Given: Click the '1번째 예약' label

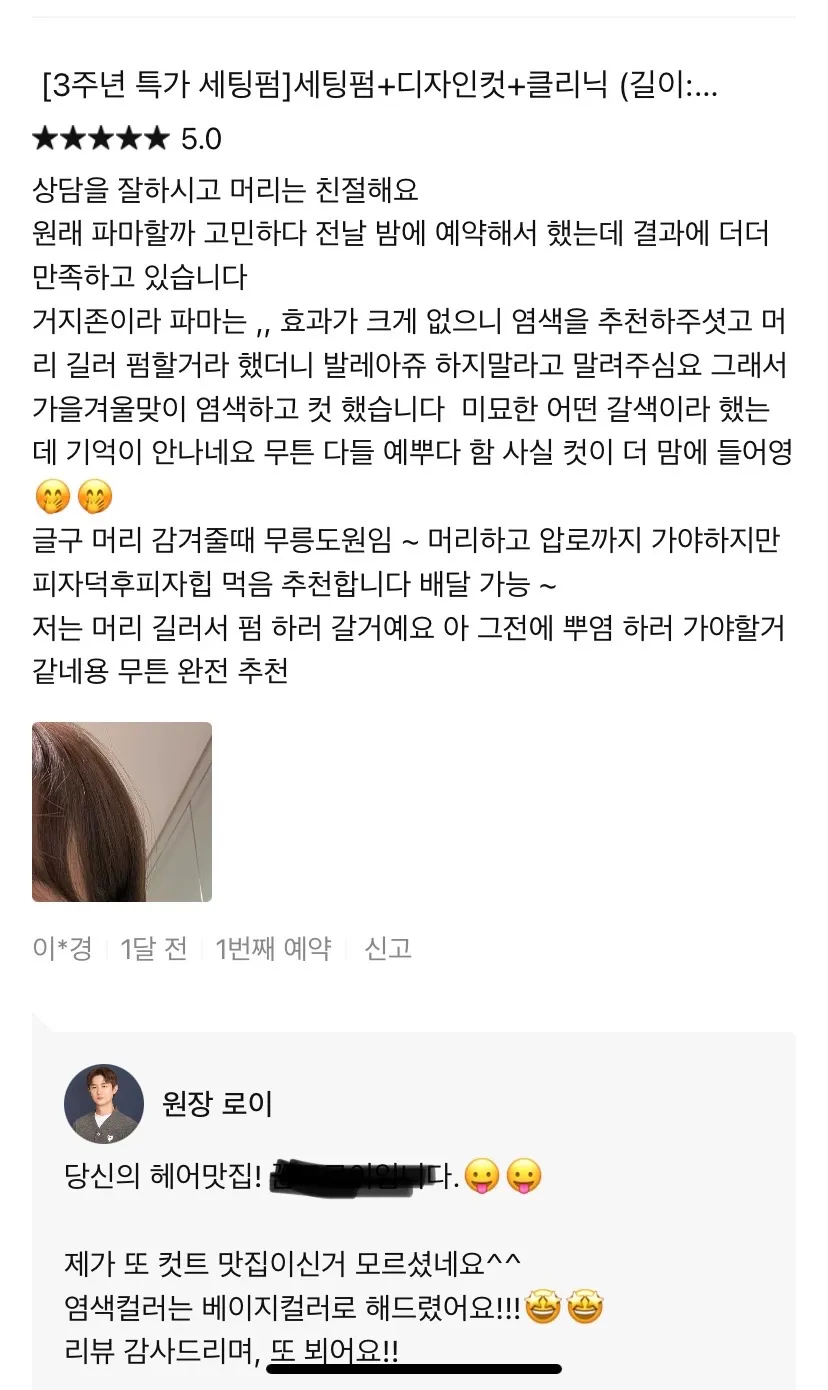Looking at the screenshot, I should 273,945.
